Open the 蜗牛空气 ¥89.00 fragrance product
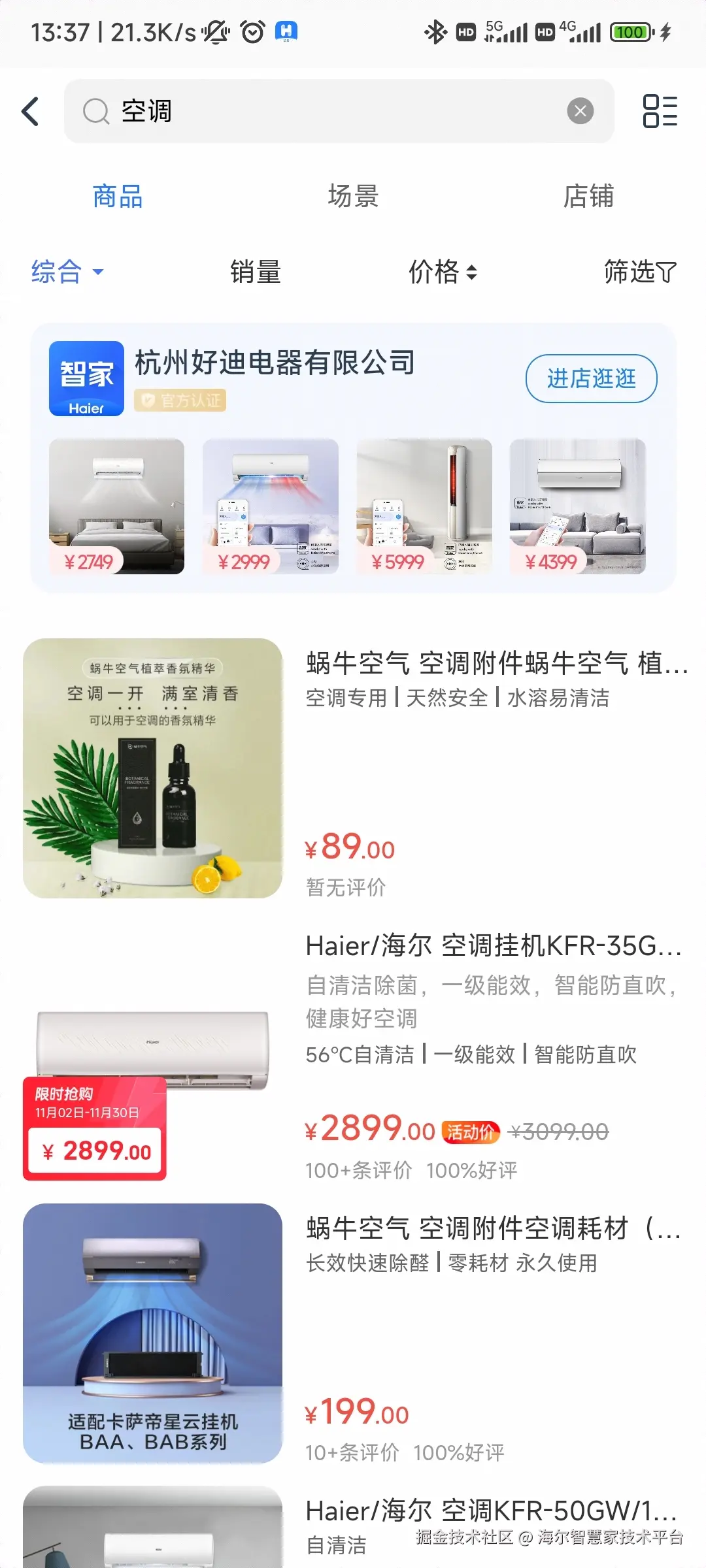 [x=353, y=768]
